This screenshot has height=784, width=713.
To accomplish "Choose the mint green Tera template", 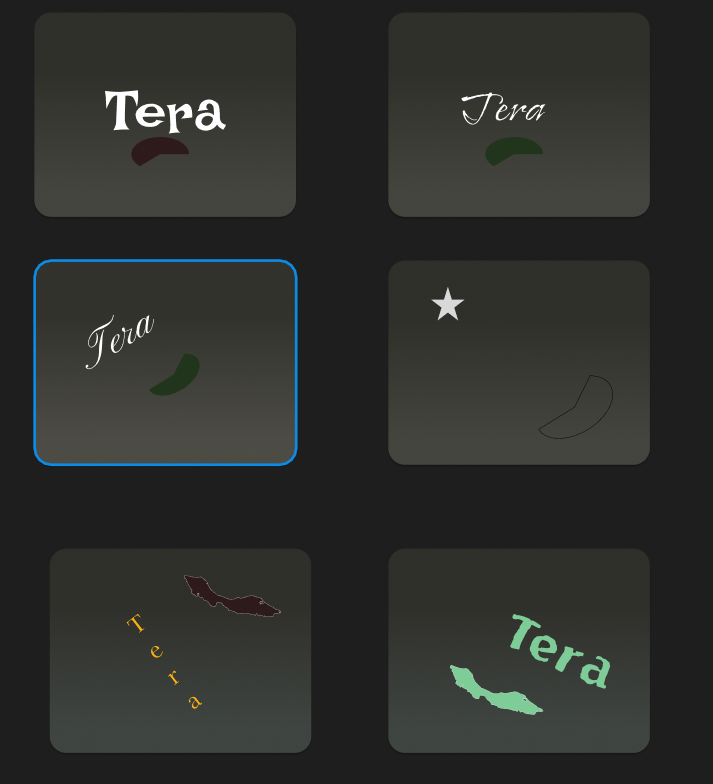I will tap(519, 650).
